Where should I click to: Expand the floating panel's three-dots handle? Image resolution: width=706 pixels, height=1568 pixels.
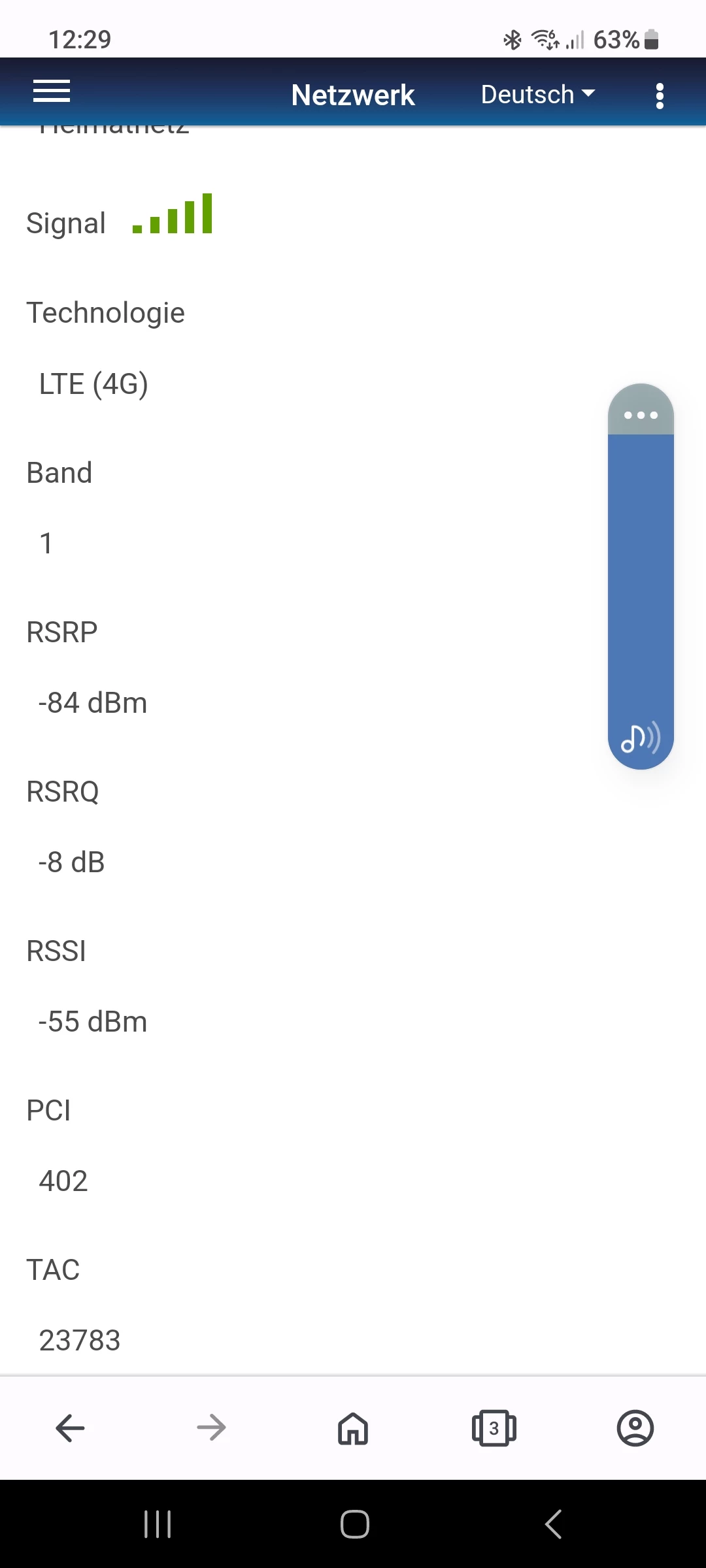(x=641, y=415)
